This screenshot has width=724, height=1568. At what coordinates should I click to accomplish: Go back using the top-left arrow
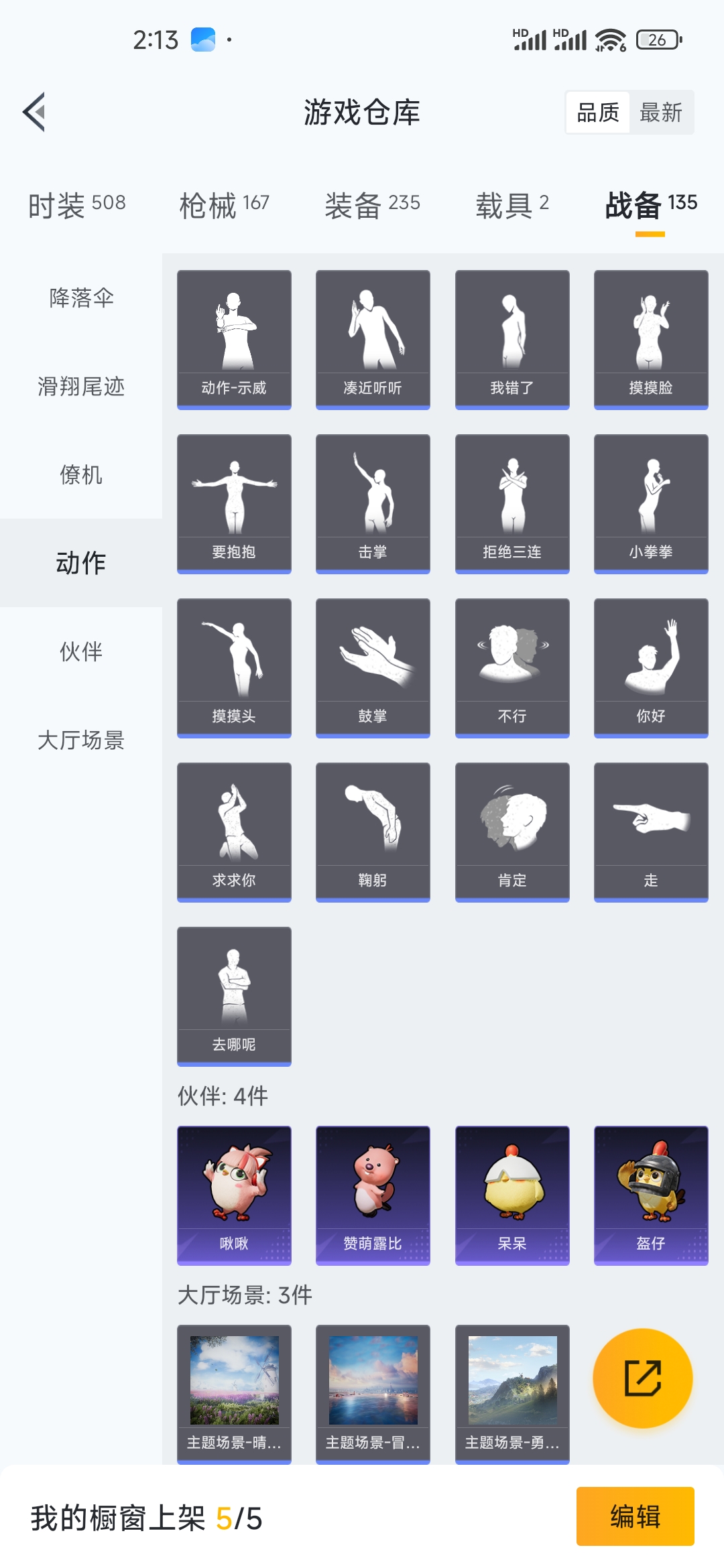35,112
